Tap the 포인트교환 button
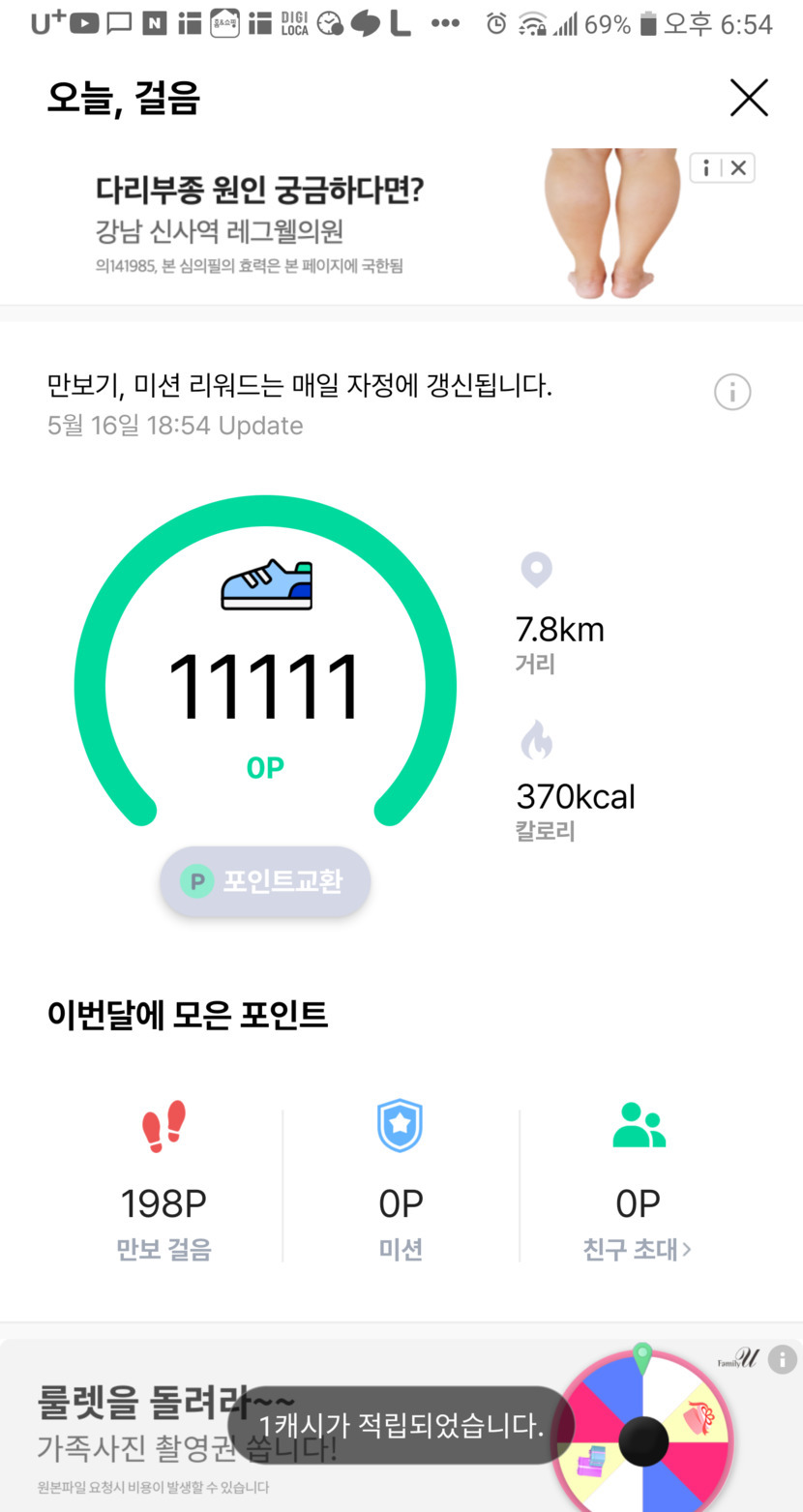Screen dimensions: 803x1512 pos(265,881)
